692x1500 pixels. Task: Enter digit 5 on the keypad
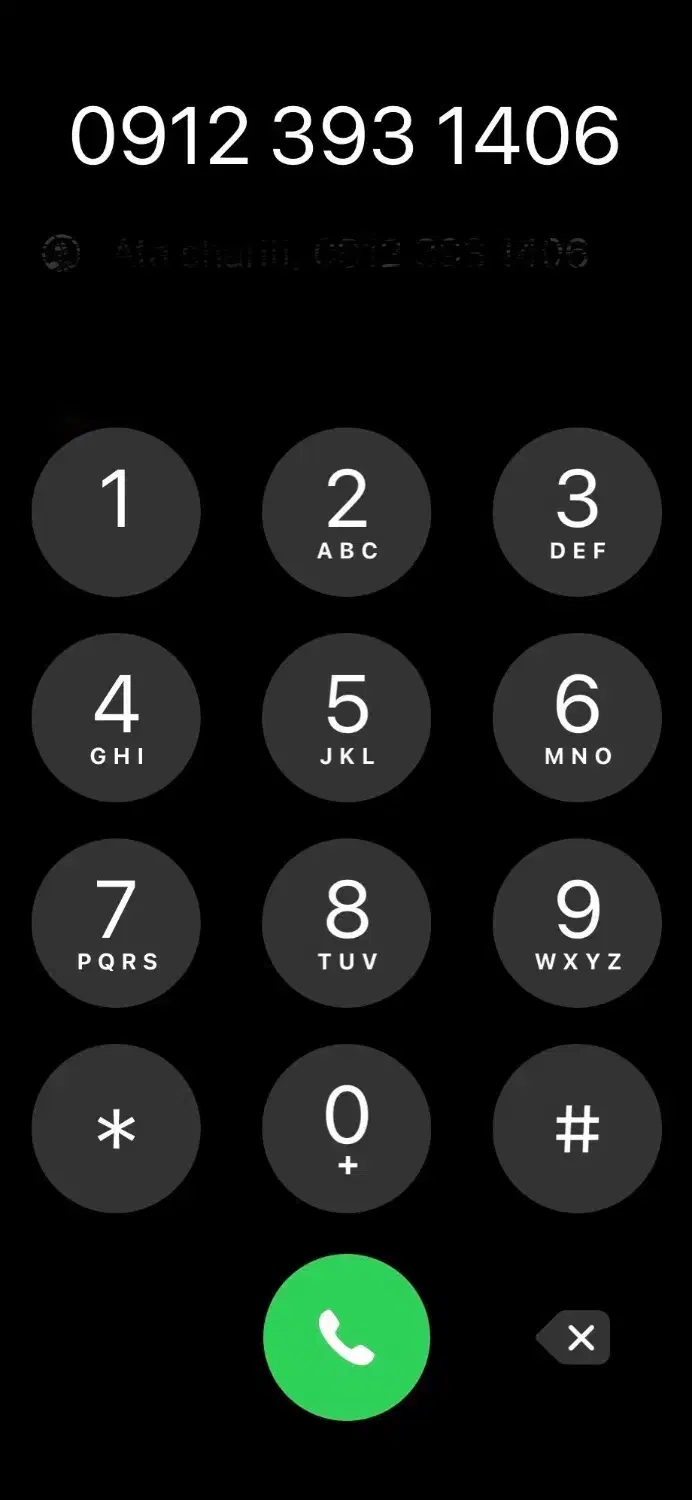347,717
